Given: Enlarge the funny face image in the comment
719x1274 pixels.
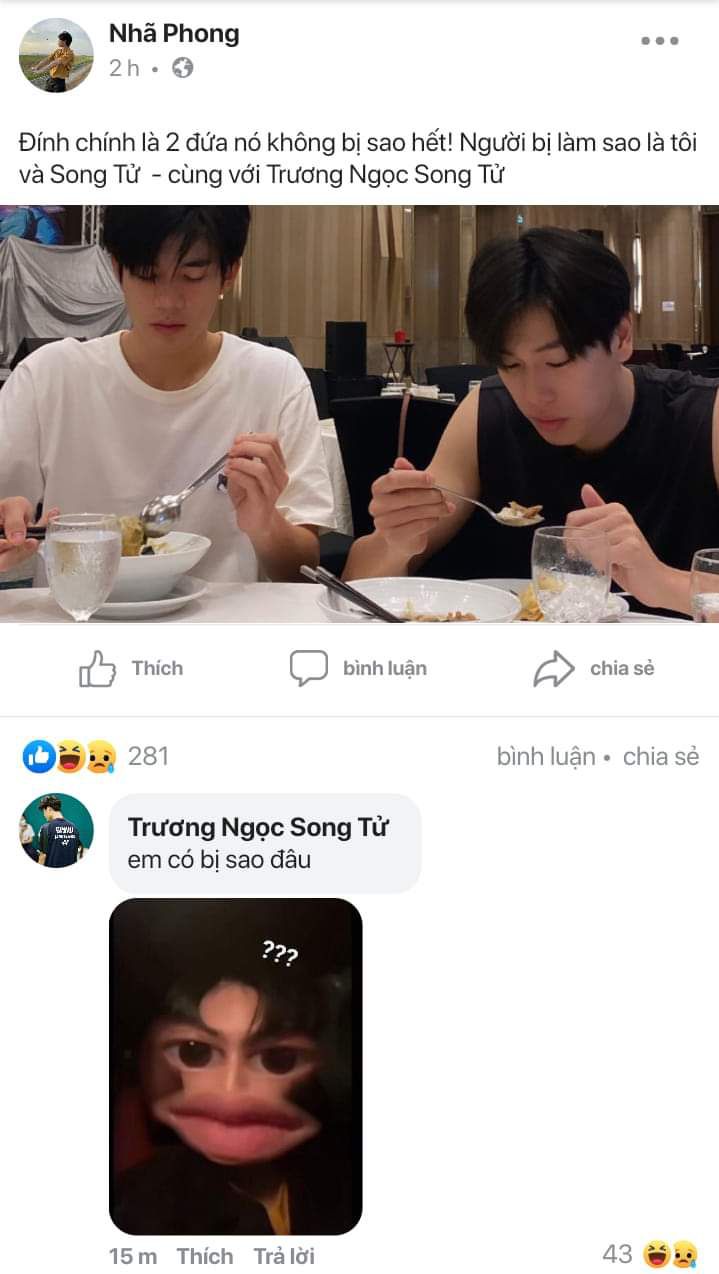Looking at the screenshot, I should pyautogui.click(x=235, y=1066).
